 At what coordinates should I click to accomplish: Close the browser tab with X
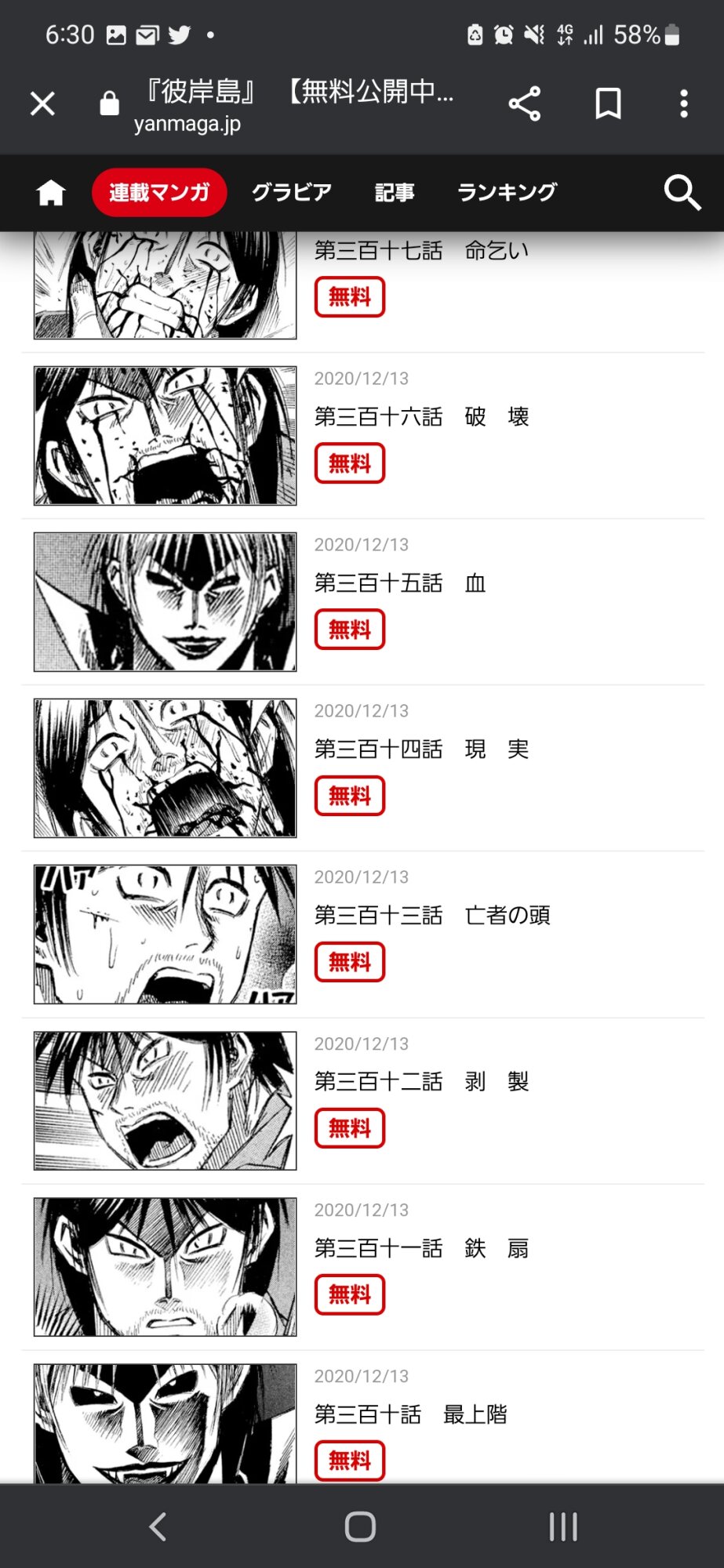(42, 103)
